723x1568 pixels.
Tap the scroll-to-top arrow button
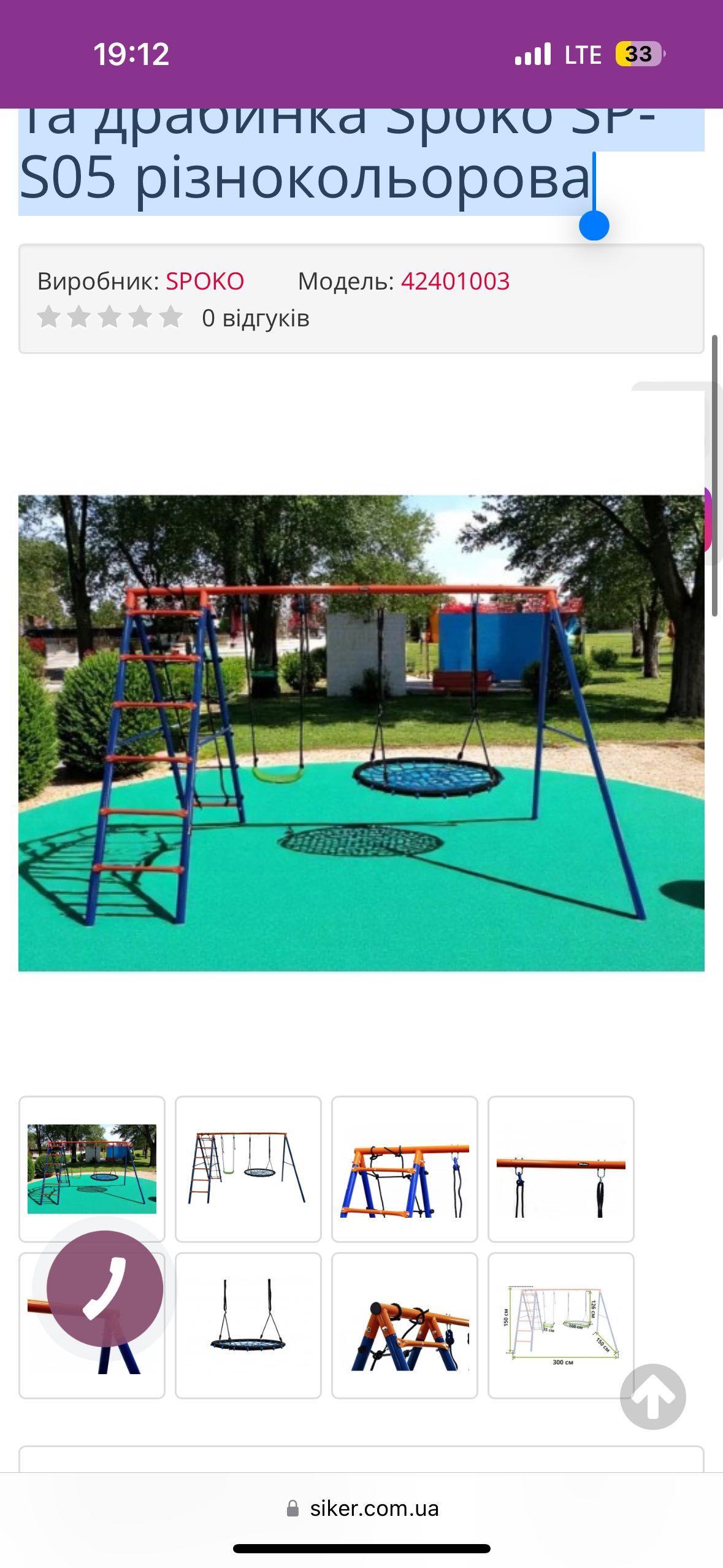tap(652, 1396)
